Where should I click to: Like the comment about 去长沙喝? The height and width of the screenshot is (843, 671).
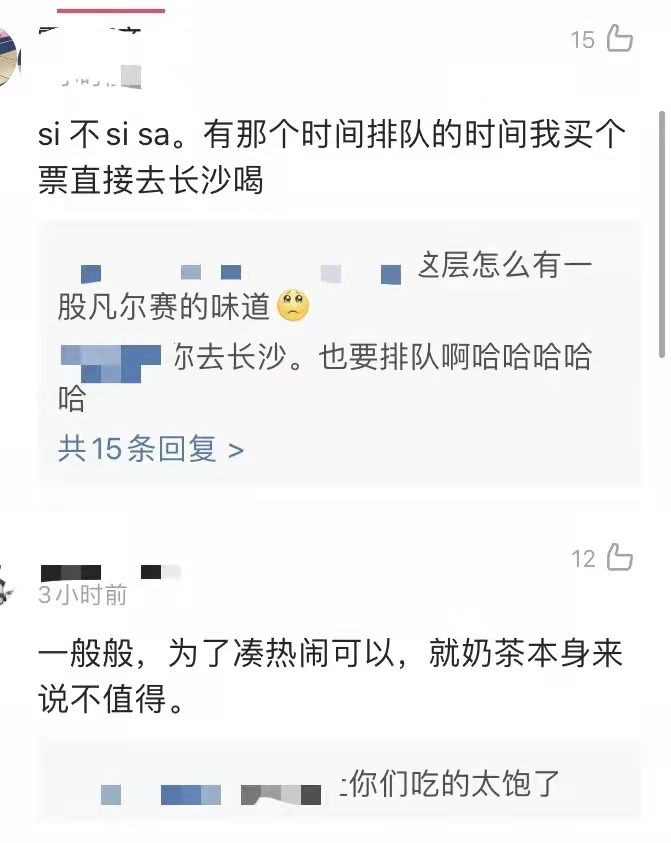click(x=620, y=40)
